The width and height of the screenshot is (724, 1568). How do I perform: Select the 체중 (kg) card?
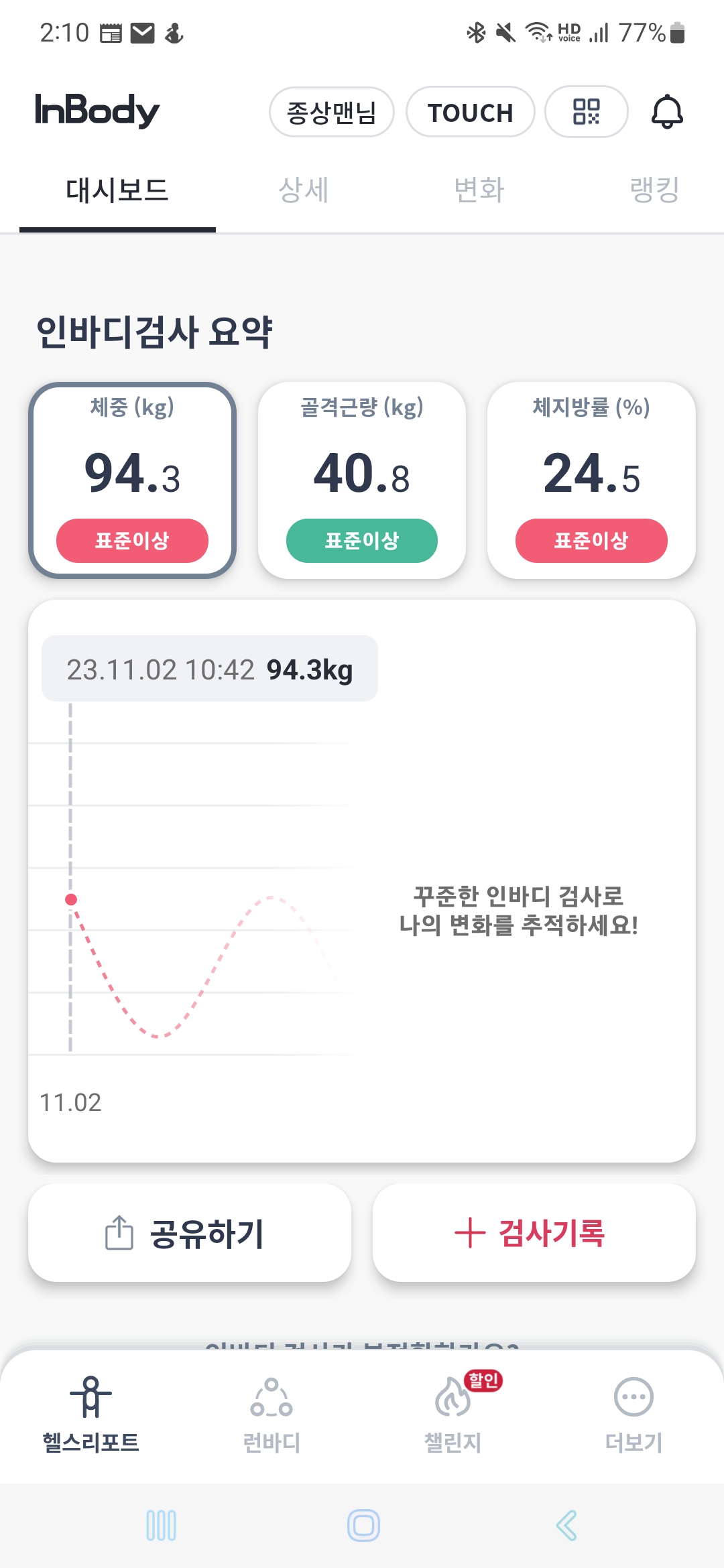click(132, 480)
